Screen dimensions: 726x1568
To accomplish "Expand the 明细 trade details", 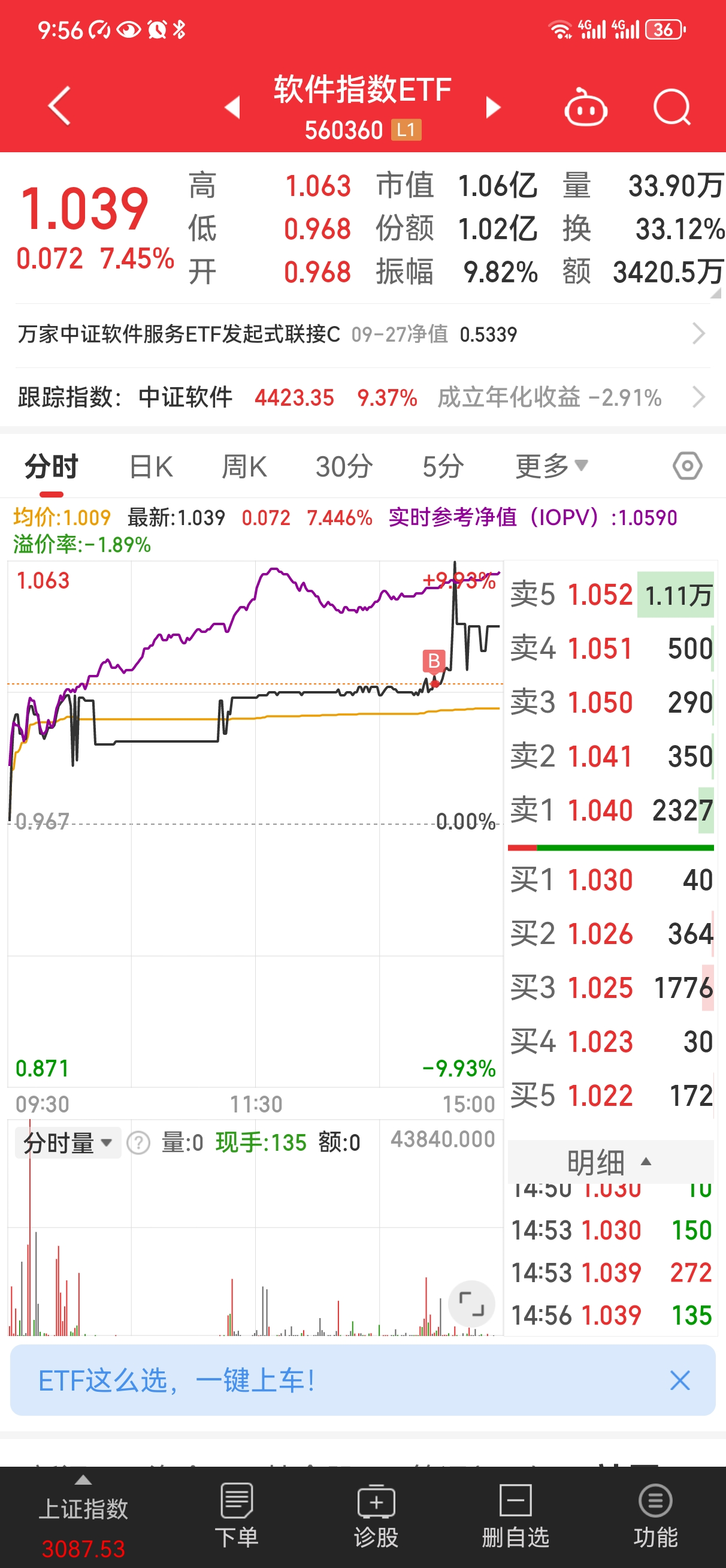I will click(609, 1162).
